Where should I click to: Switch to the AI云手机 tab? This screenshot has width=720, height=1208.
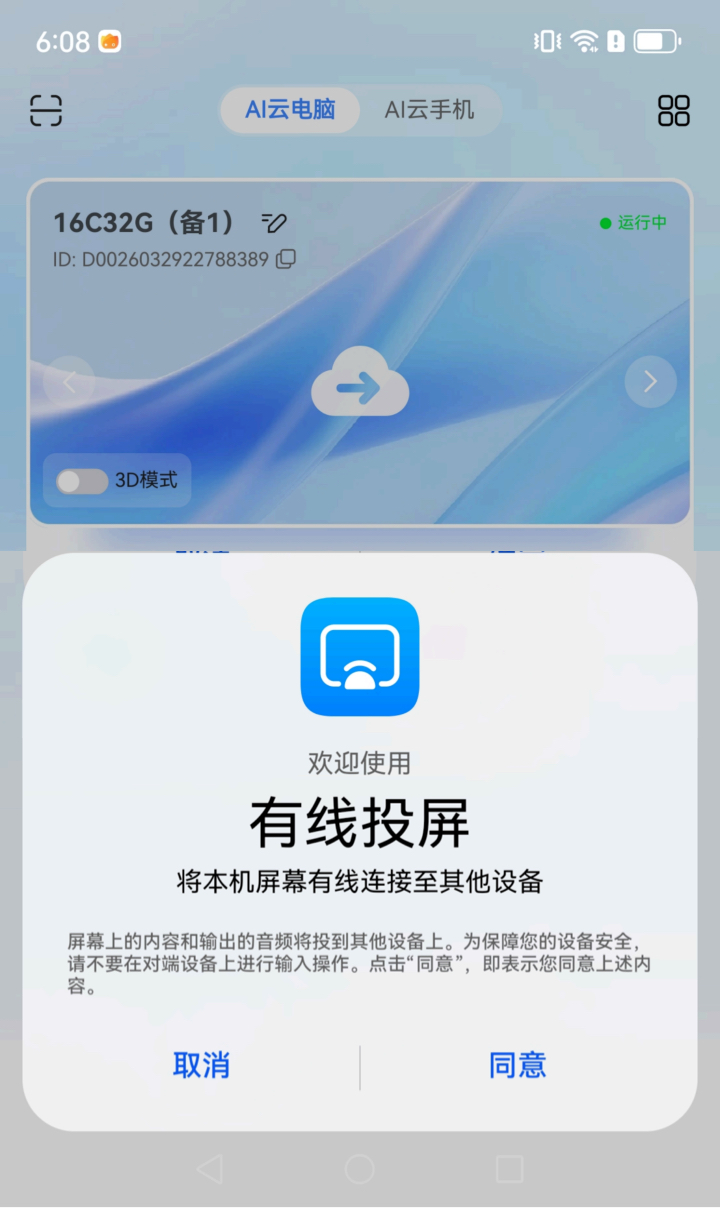coord(429,110)
